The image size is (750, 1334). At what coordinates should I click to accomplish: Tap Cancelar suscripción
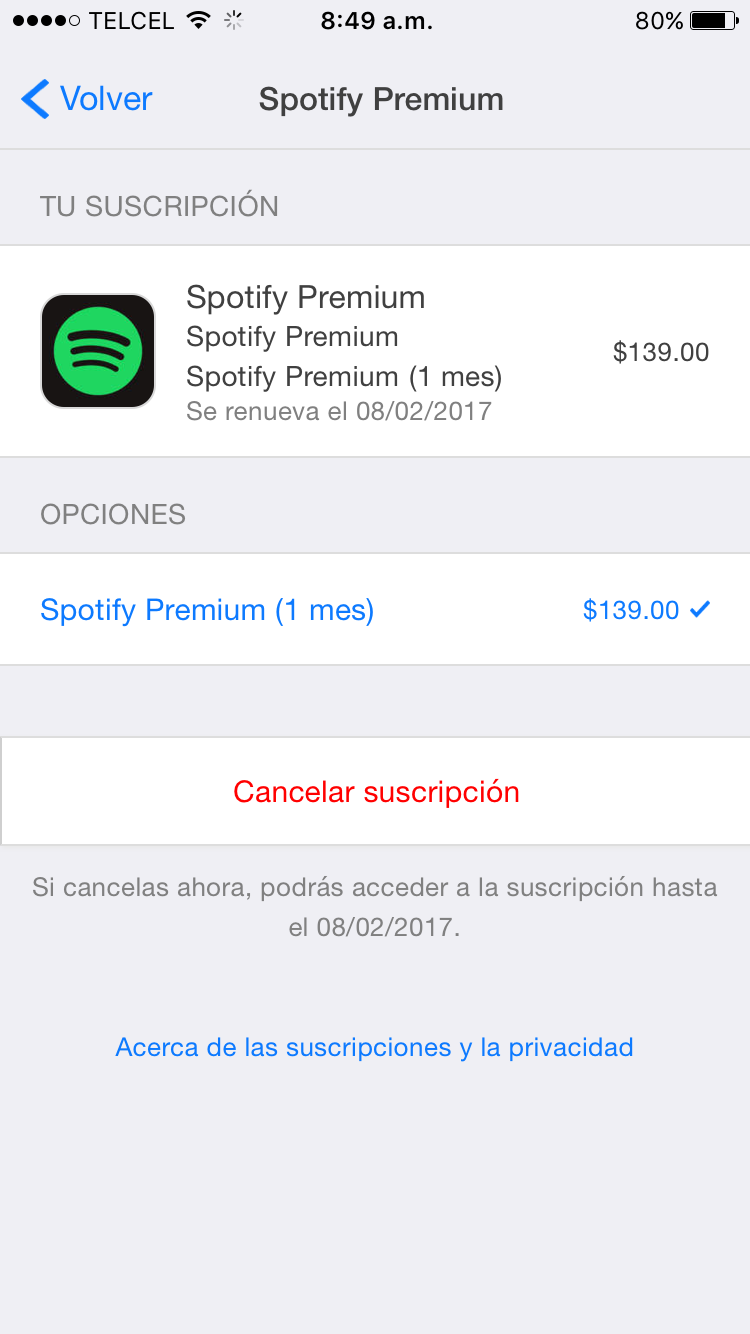[376, 792]
